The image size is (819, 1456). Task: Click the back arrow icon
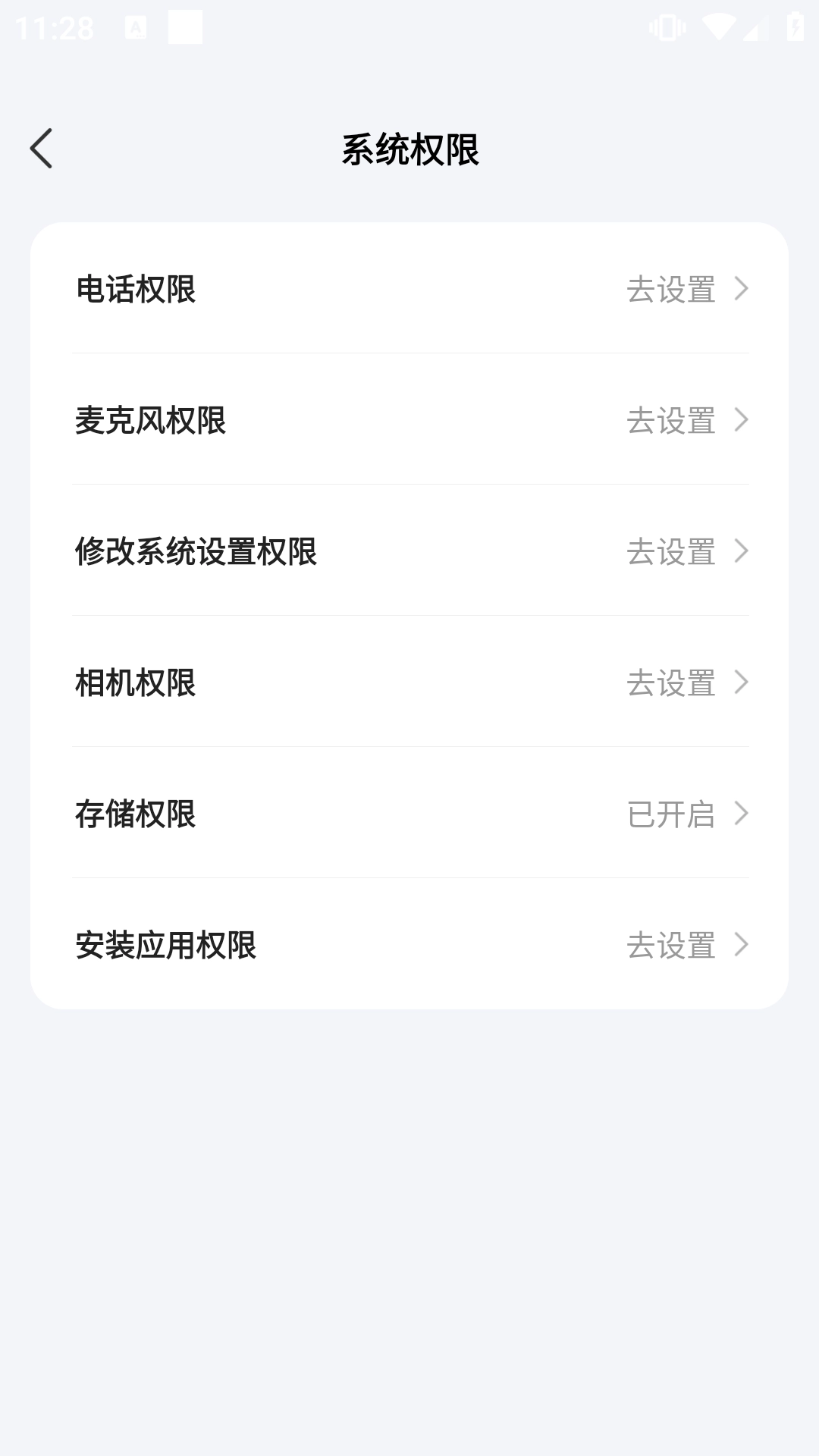pyautogui.click(x=42, y=149)
